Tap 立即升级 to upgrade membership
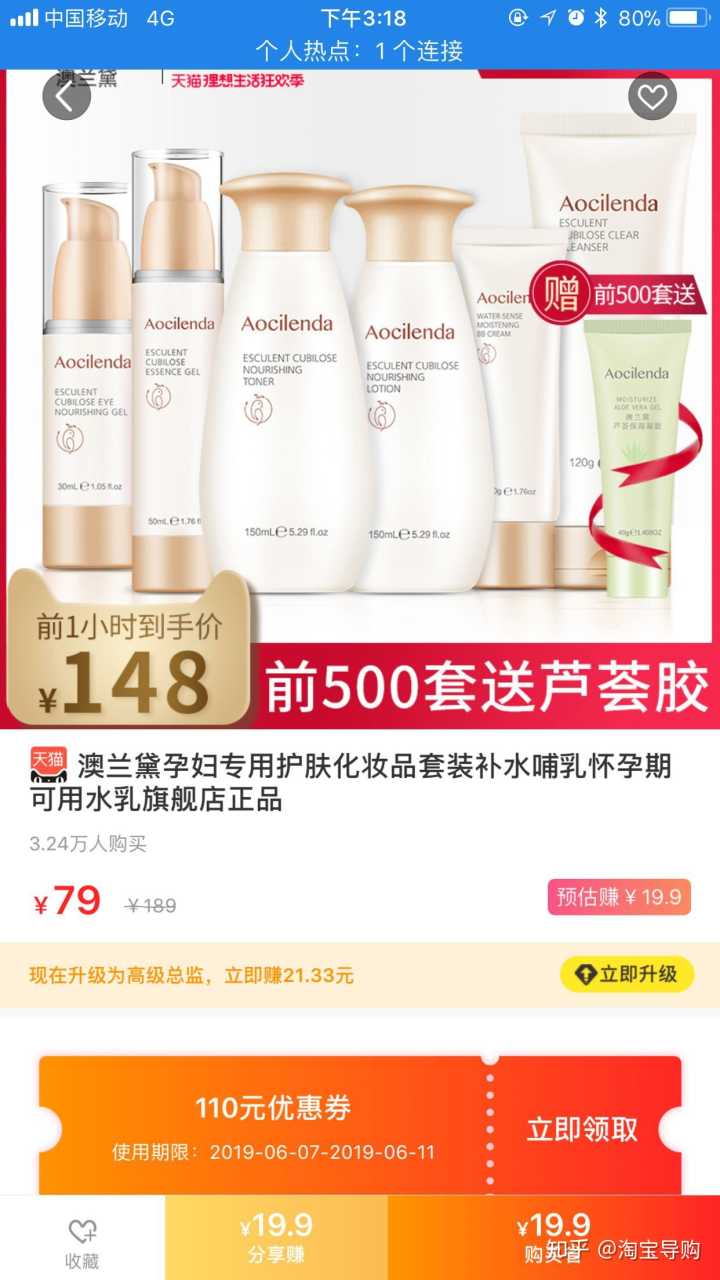720x1280 pixels. point(627,974)
